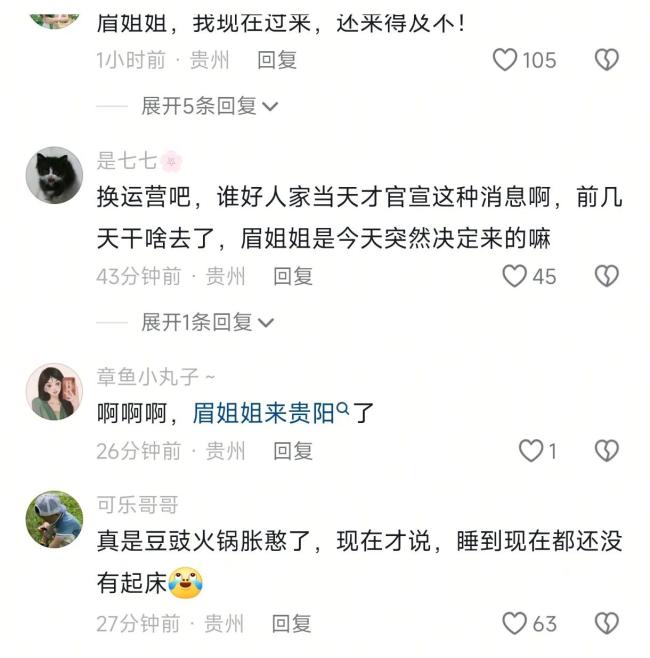Open 章鱼小丸子's profile avatar
This screenshot has height=658, width=650.
pos(54,391)
